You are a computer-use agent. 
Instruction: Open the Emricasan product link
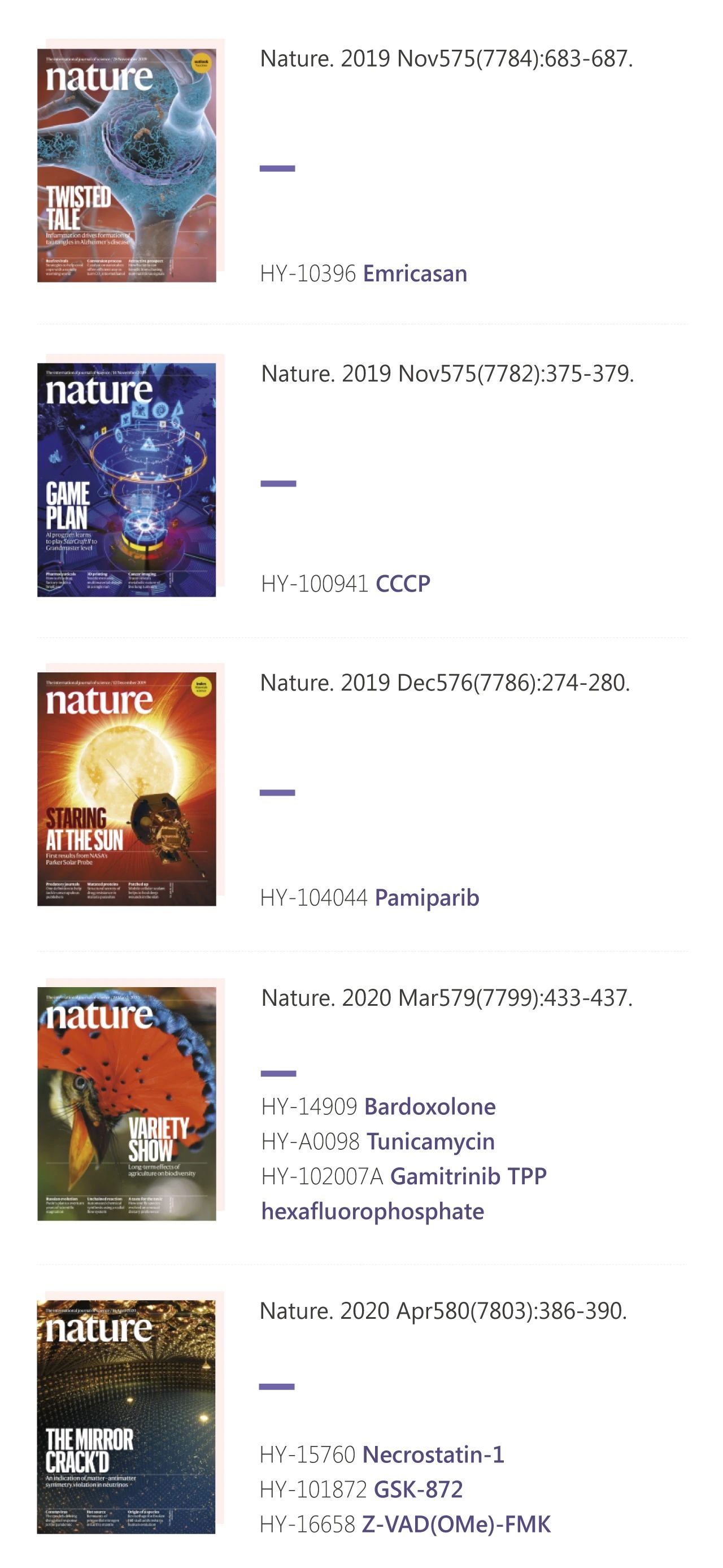pos(415,274)
